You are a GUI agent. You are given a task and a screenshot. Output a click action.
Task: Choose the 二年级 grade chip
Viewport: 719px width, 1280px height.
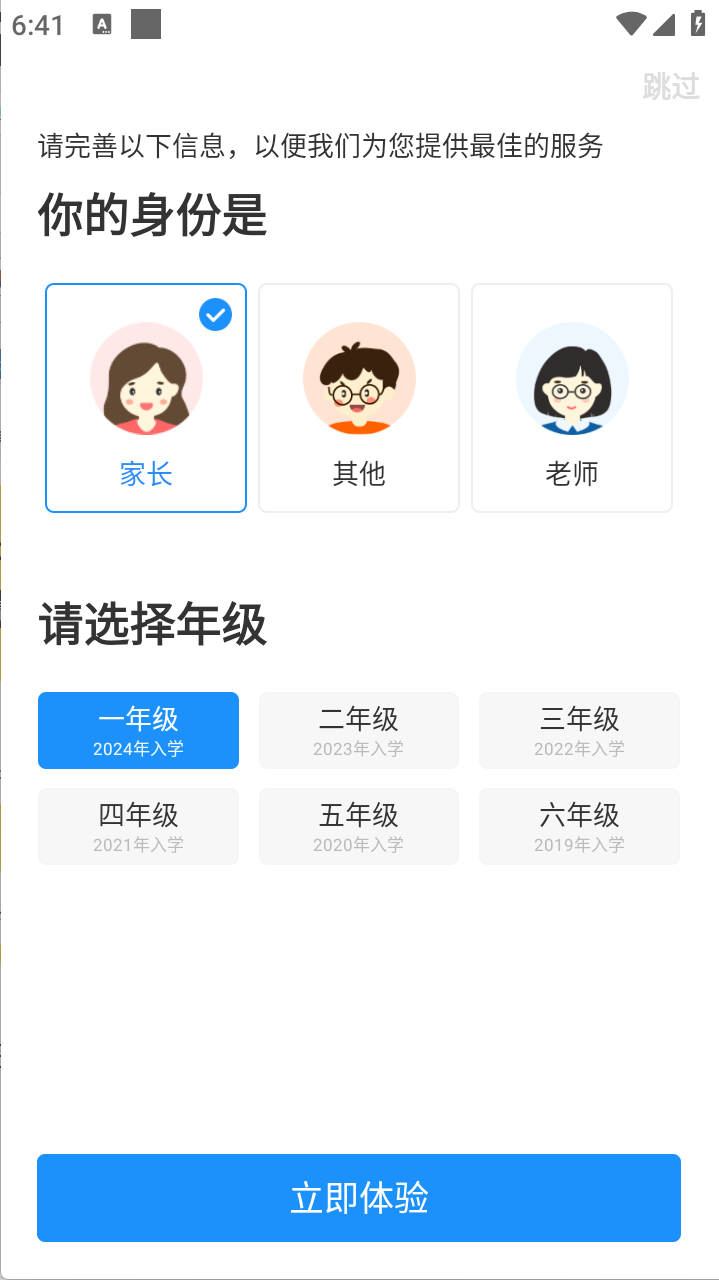(x=359, y=731)
